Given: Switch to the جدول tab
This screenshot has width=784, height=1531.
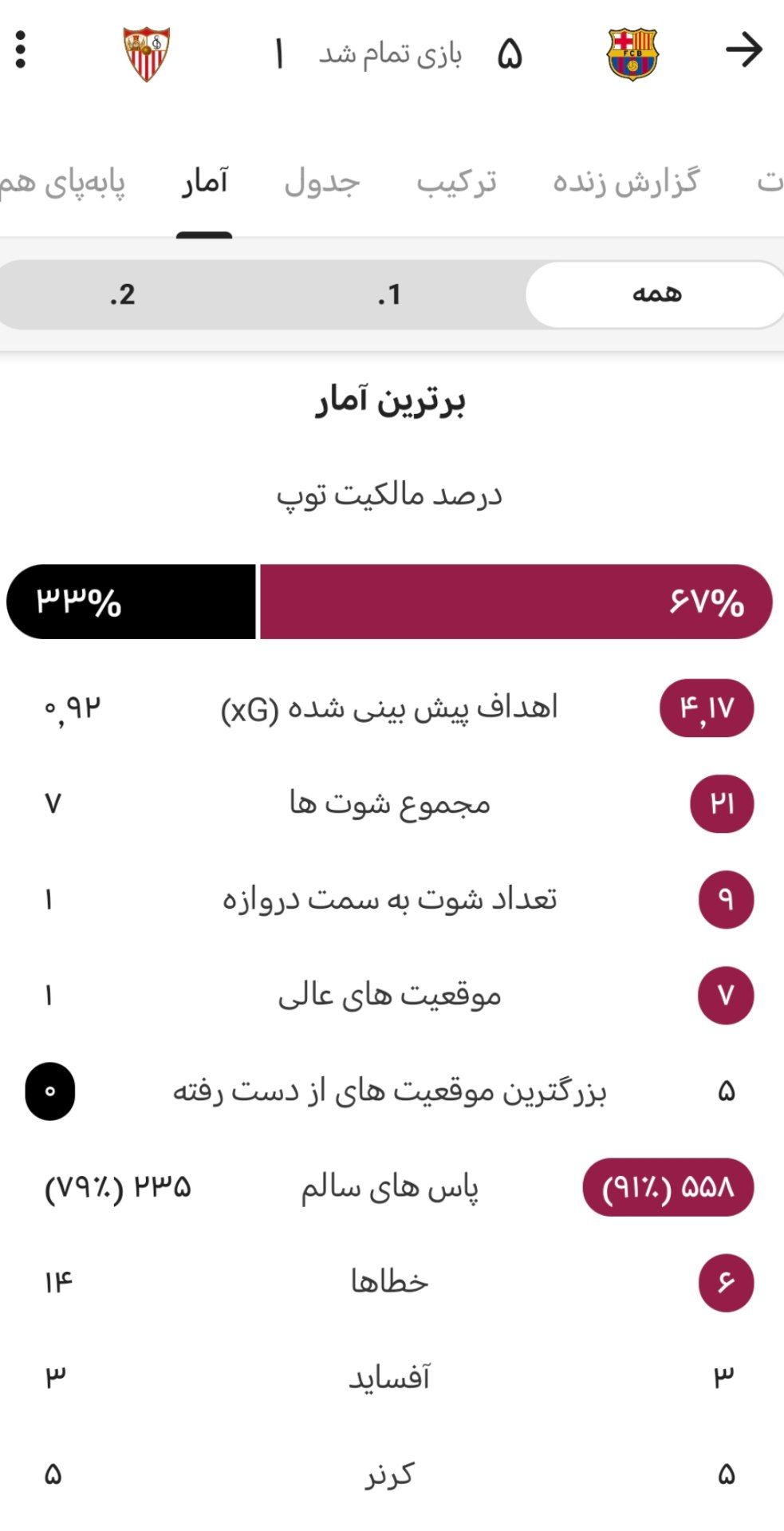Looking at the screenshot, I should [x=322, y=182].
